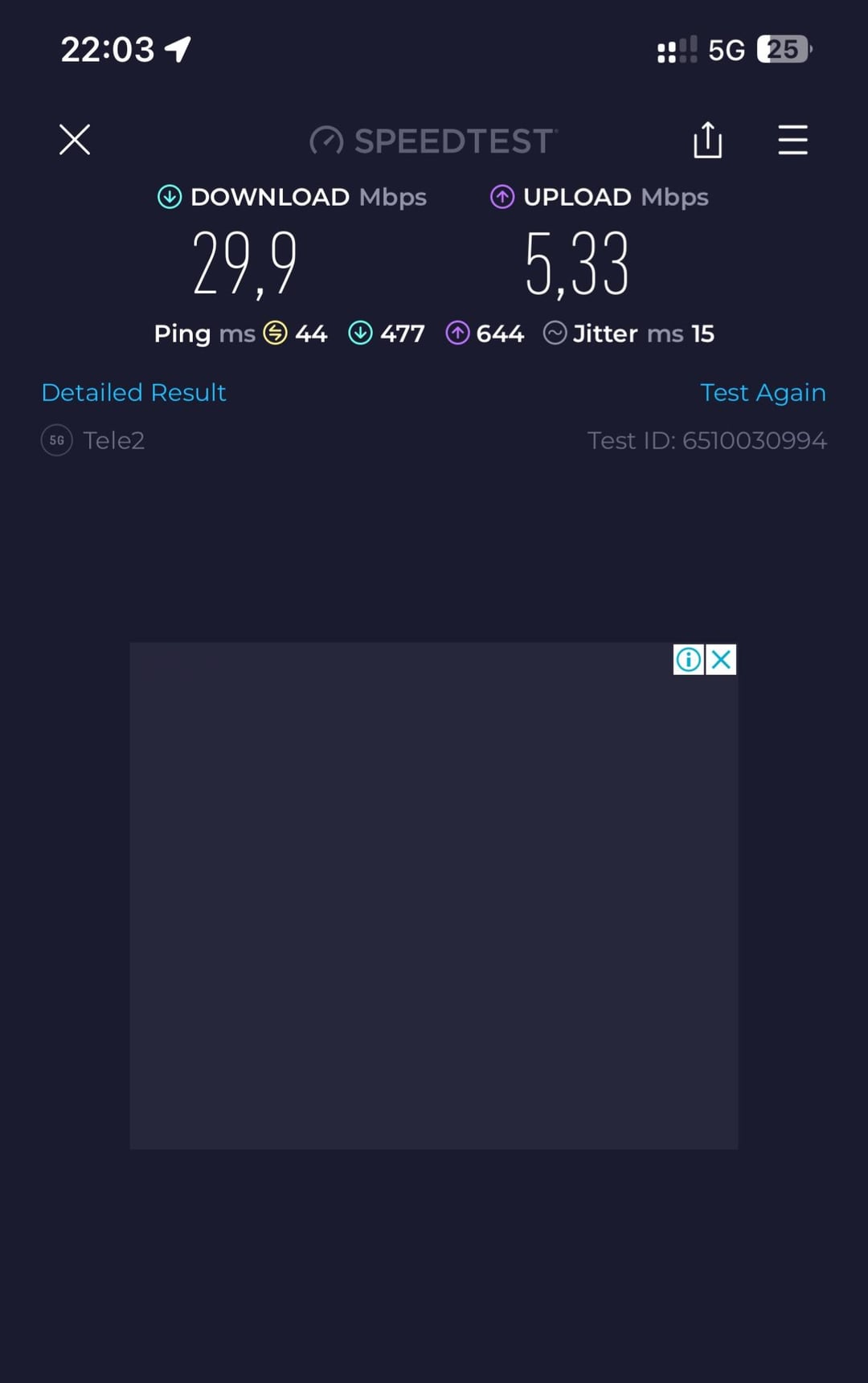Dismiss the ad with its X button
This screenshot has height=1383, width=868.
(x=721, y=660)
